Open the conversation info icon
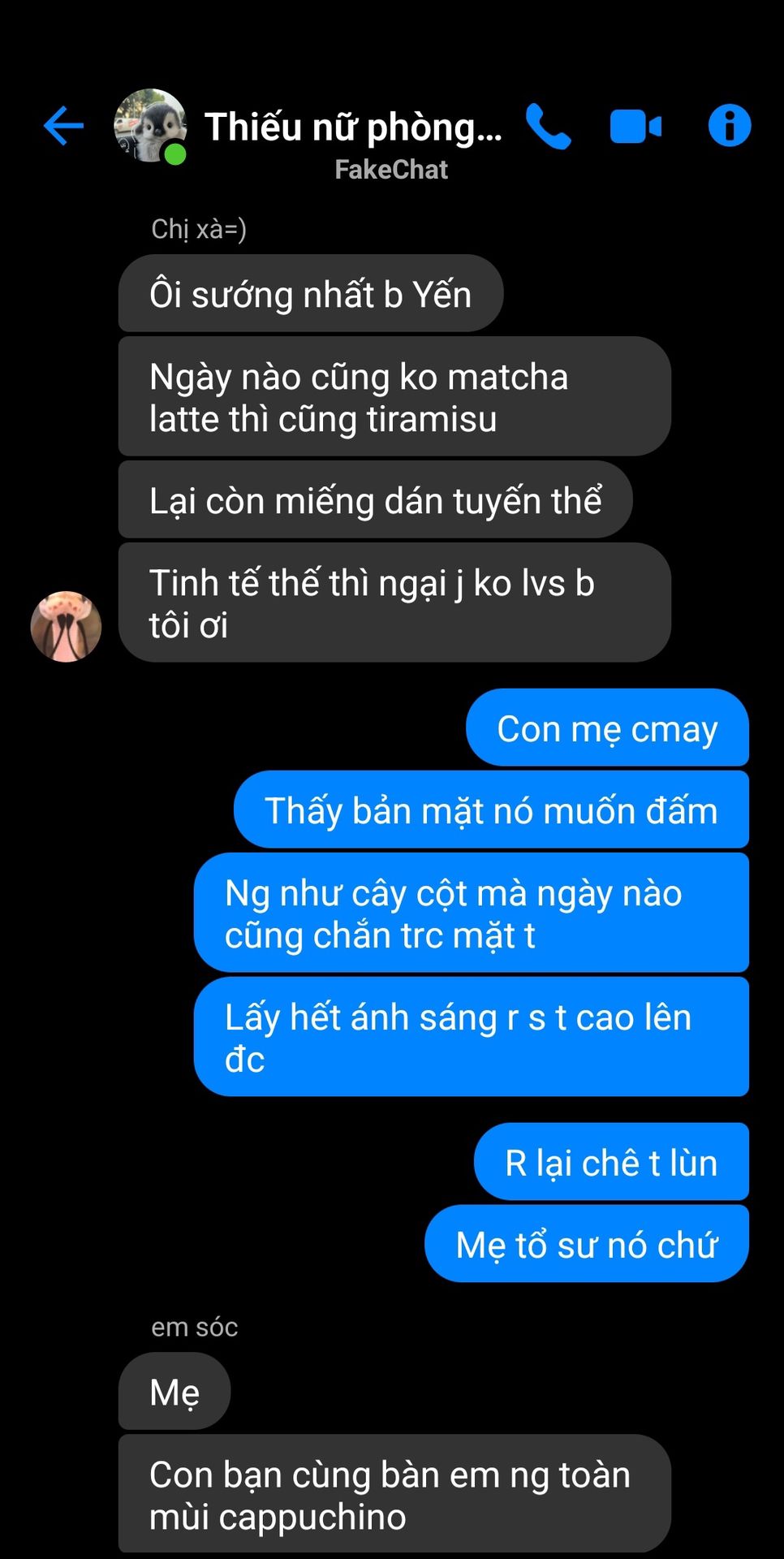The height and width of the screenshot is (1559, 784). pyautogui.click(x=729, y=126)
